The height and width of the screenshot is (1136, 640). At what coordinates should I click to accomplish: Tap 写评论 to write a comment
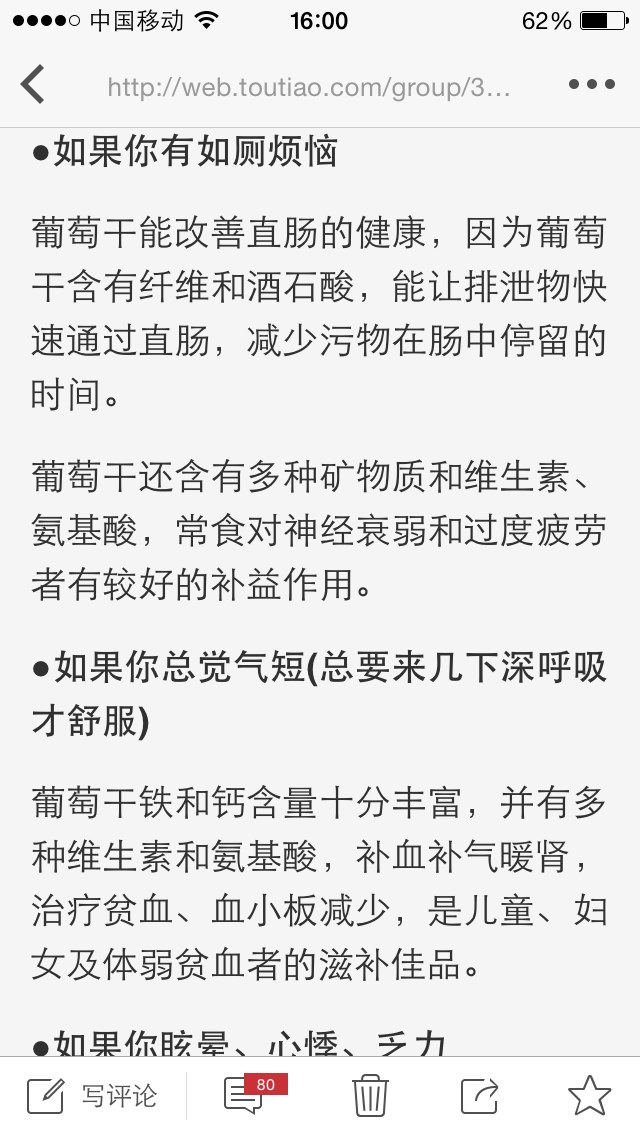pyautogui.click(x=93, y=1096)
